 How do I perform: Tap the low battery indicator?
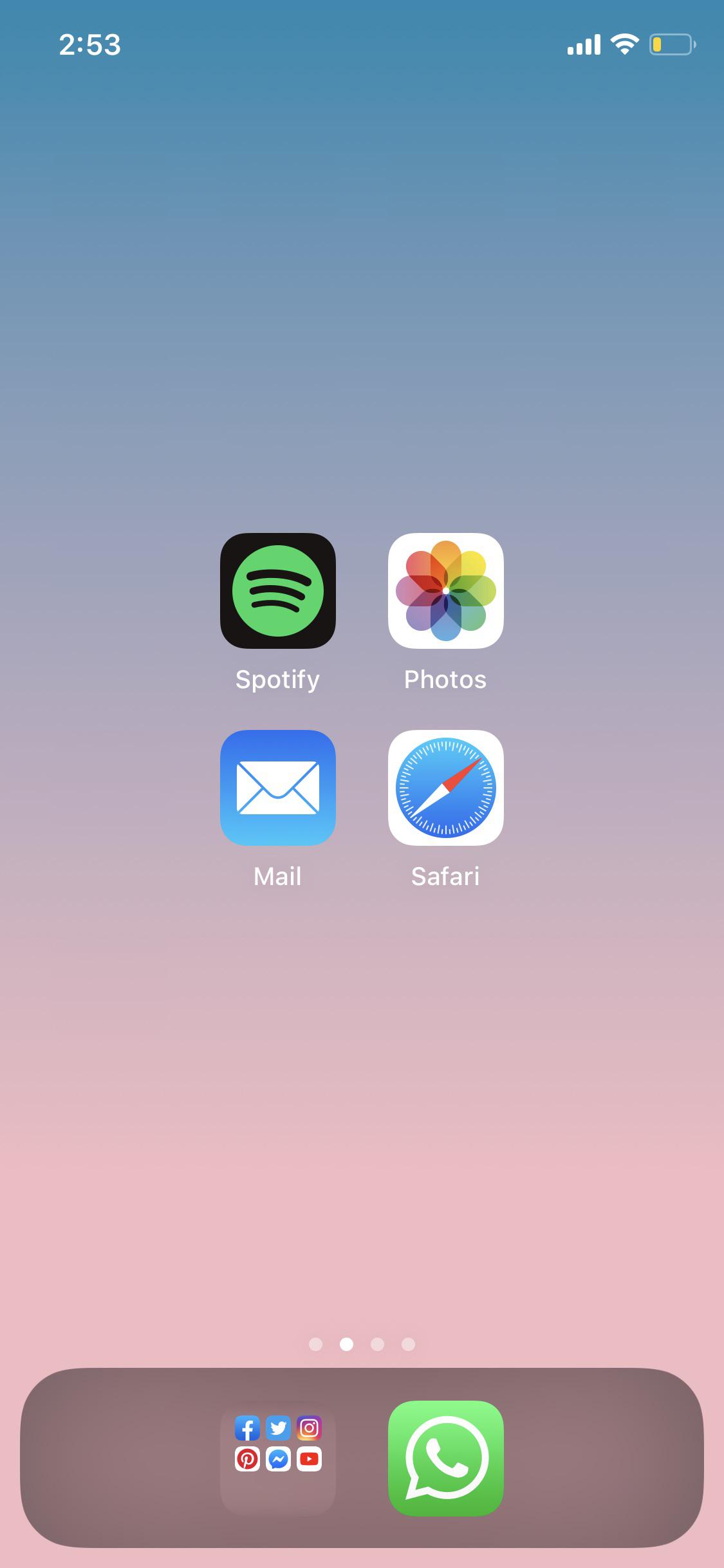(672, 45)
